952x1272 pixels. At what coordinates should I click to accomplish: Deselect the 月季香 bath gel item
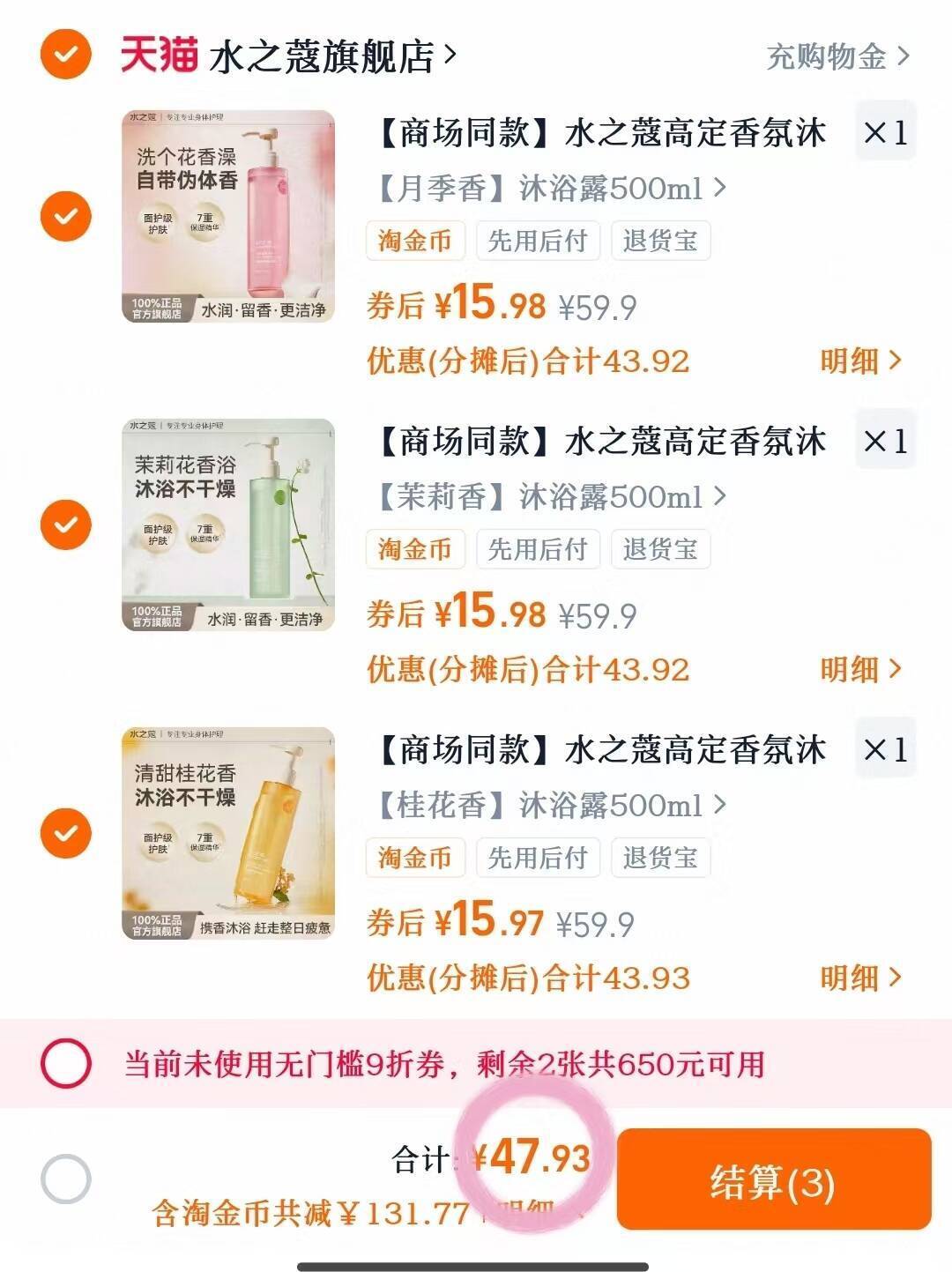[x=64, y=216]
